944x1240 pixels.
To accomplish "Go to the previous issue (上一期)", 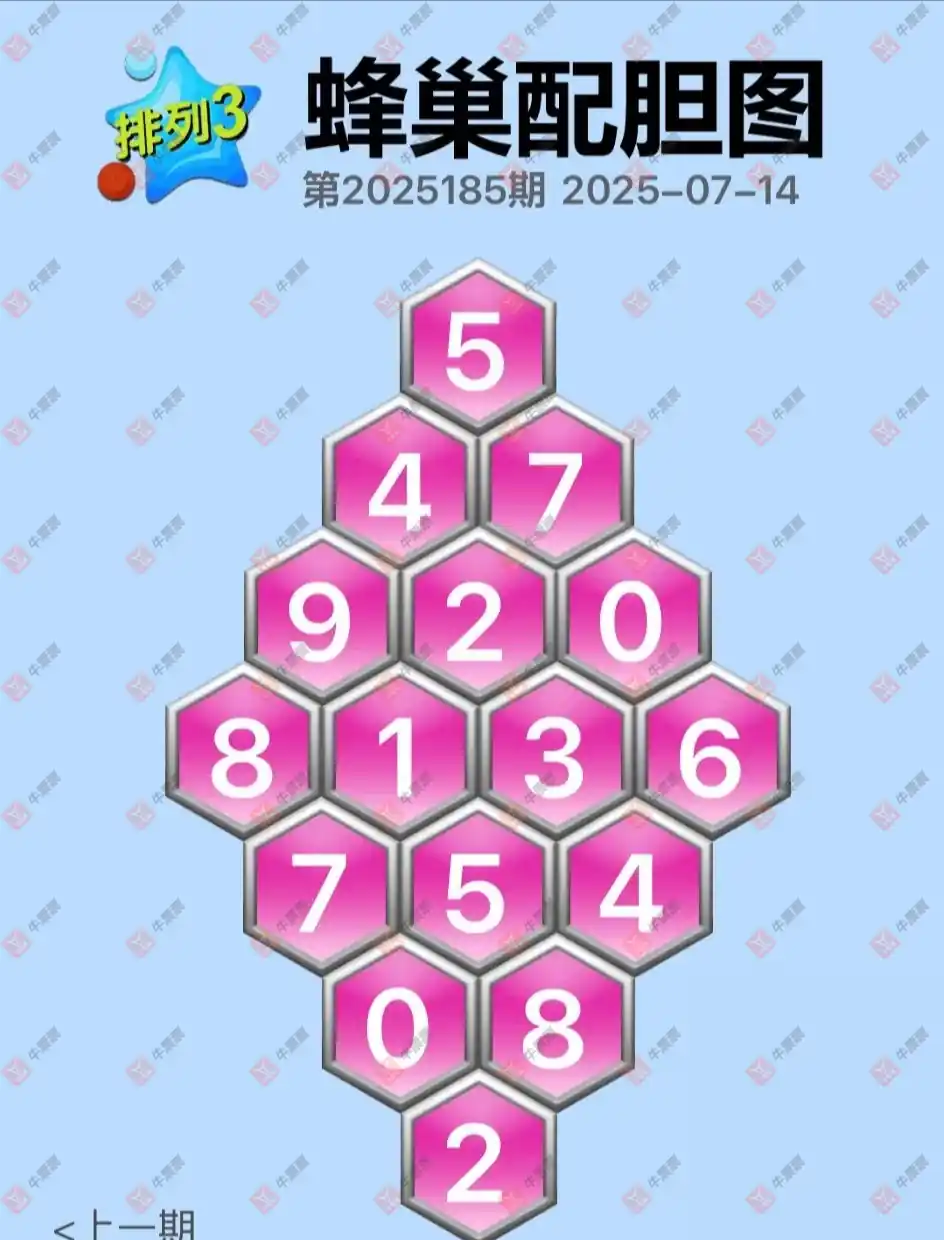I will coord(125,1228).
